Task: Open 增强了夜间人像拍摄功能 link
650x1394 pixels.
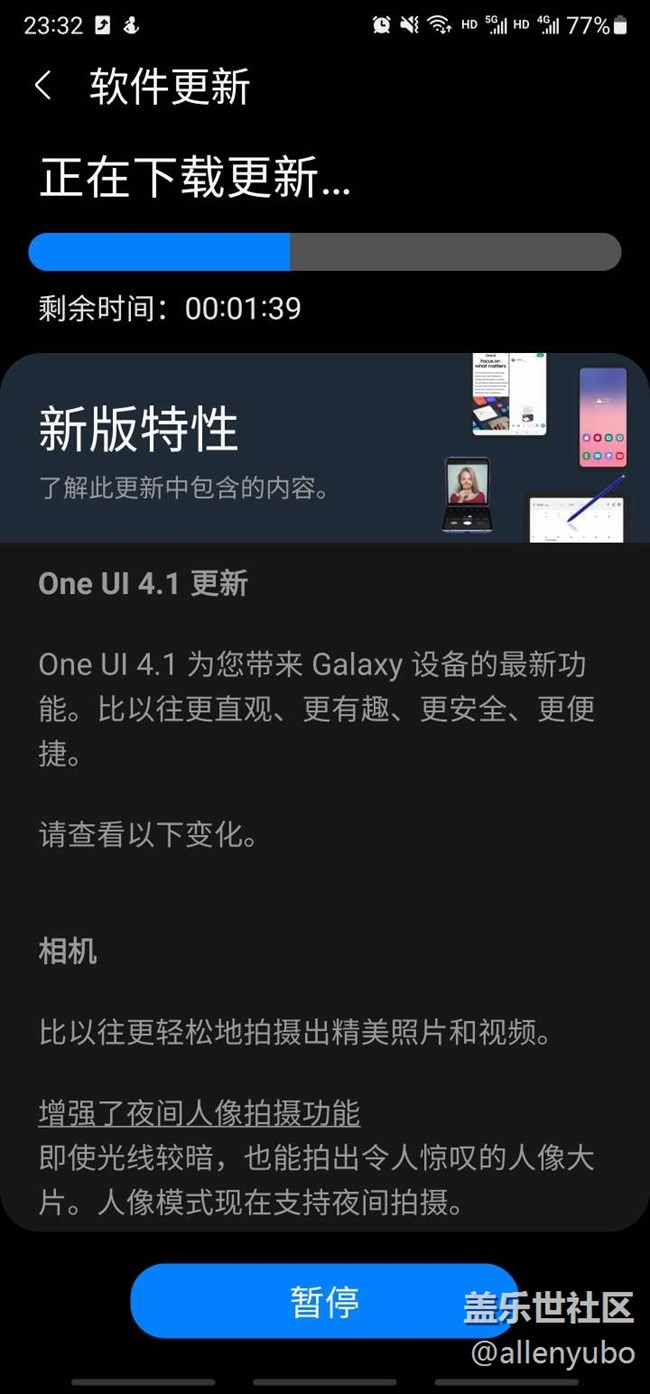Action: coord(199,1112)
